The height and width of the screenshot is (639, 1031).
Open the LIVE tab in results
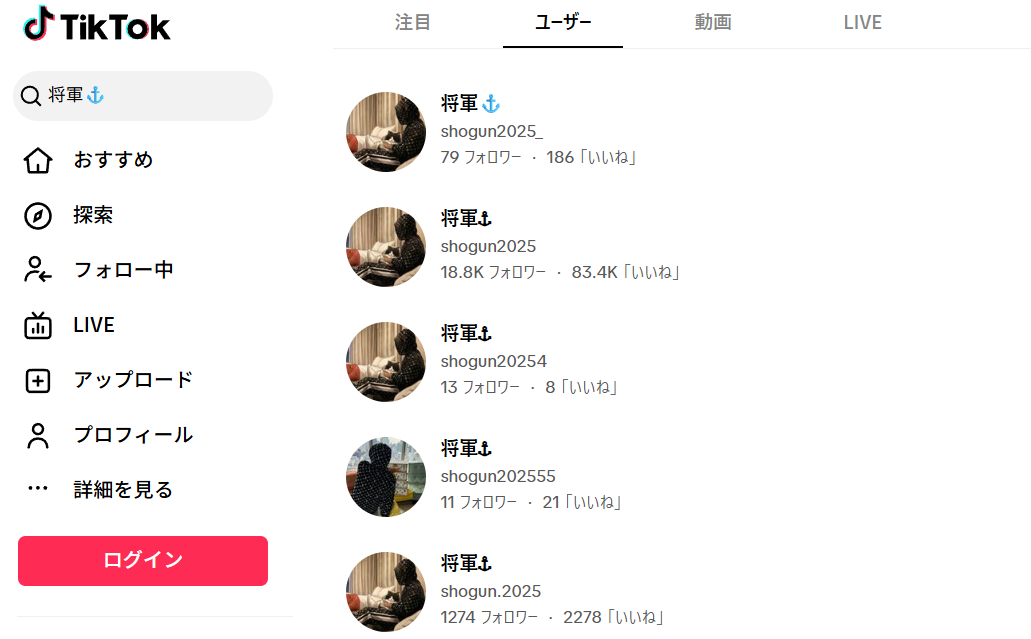pos(862,23)
